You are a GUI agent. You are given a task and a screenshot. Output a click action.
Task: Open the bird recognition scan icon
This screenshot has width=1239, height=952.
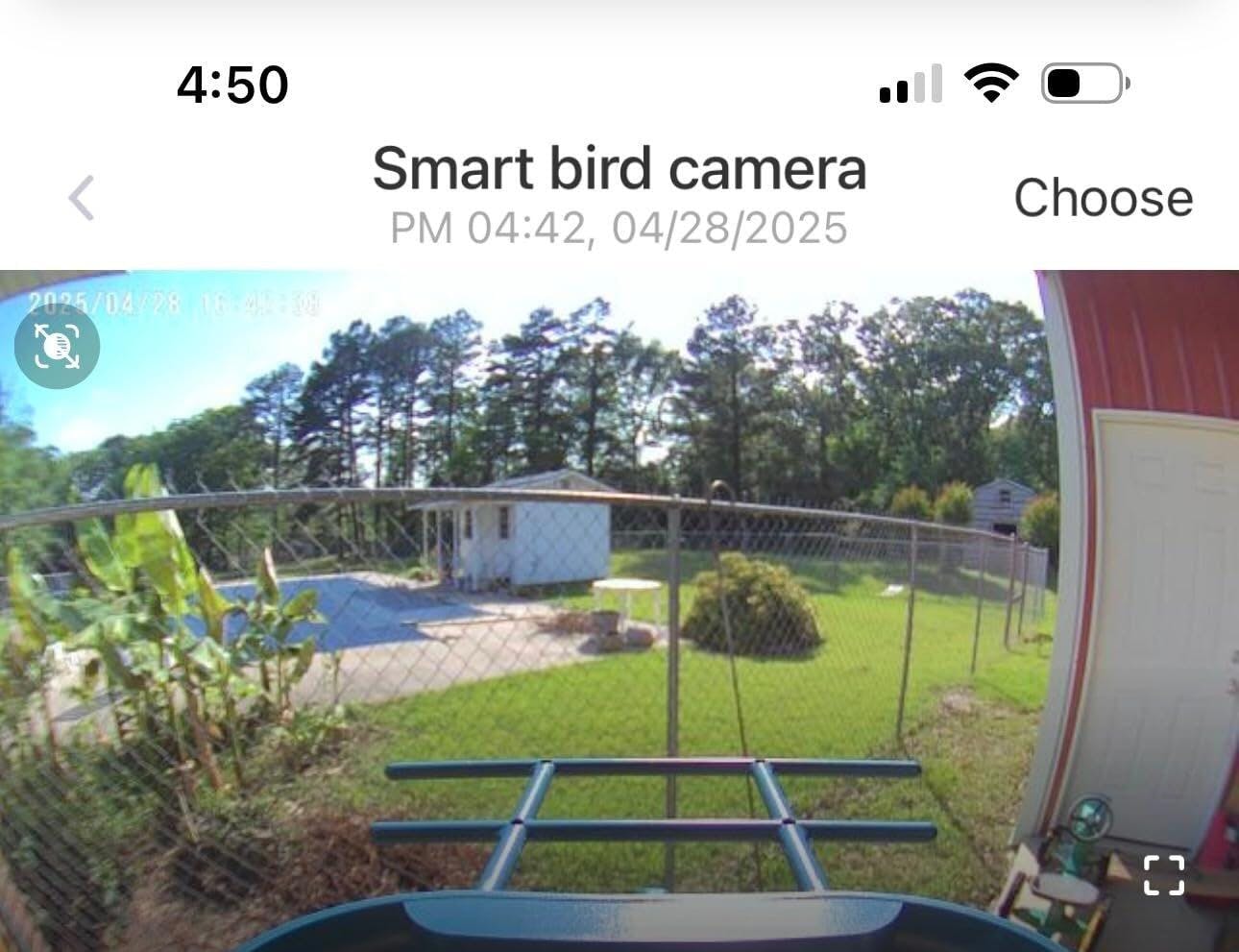coord(58,346)
